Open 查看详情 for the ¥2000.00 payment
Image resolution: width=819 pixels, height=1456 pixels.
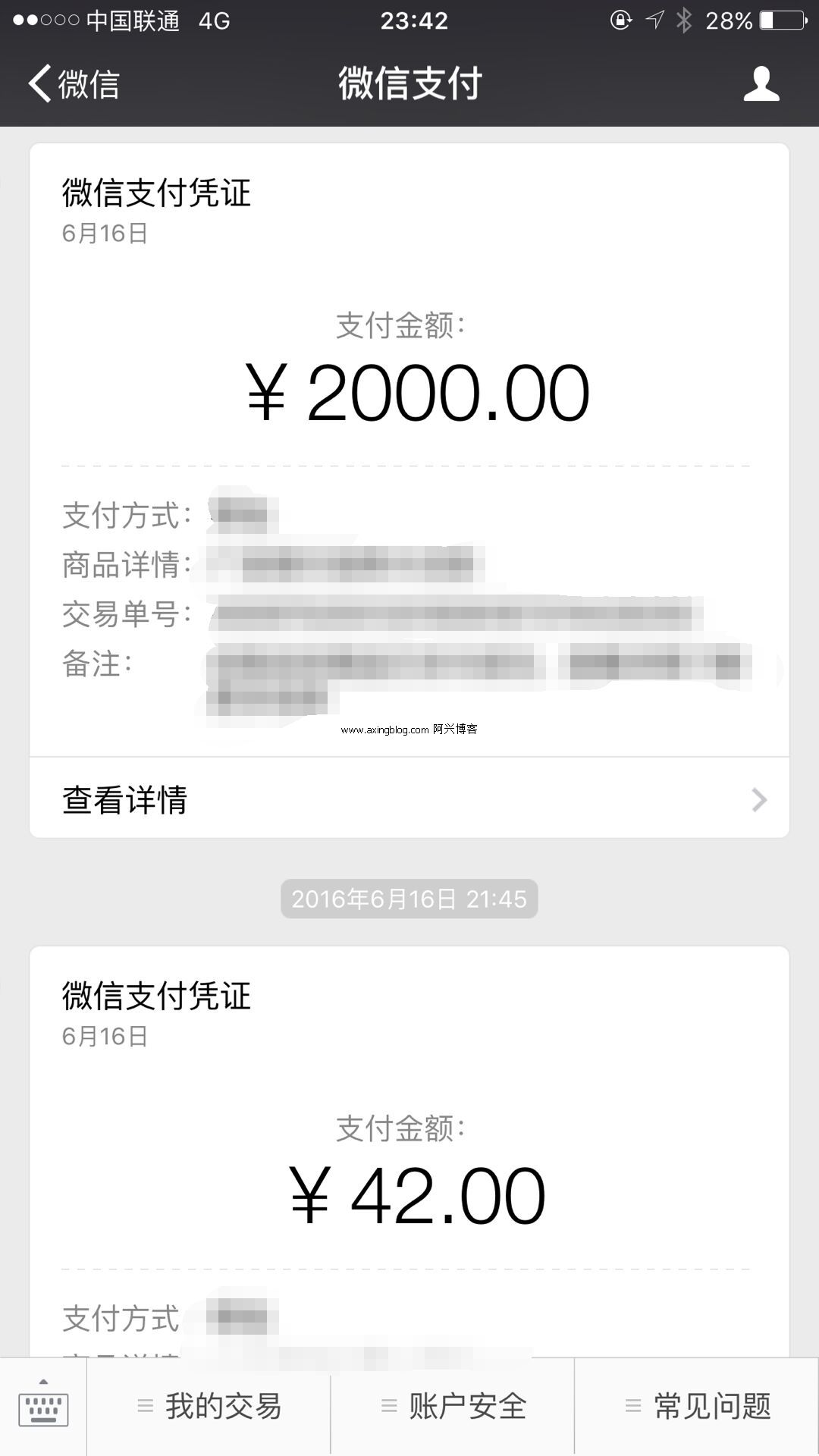(409, 799)
